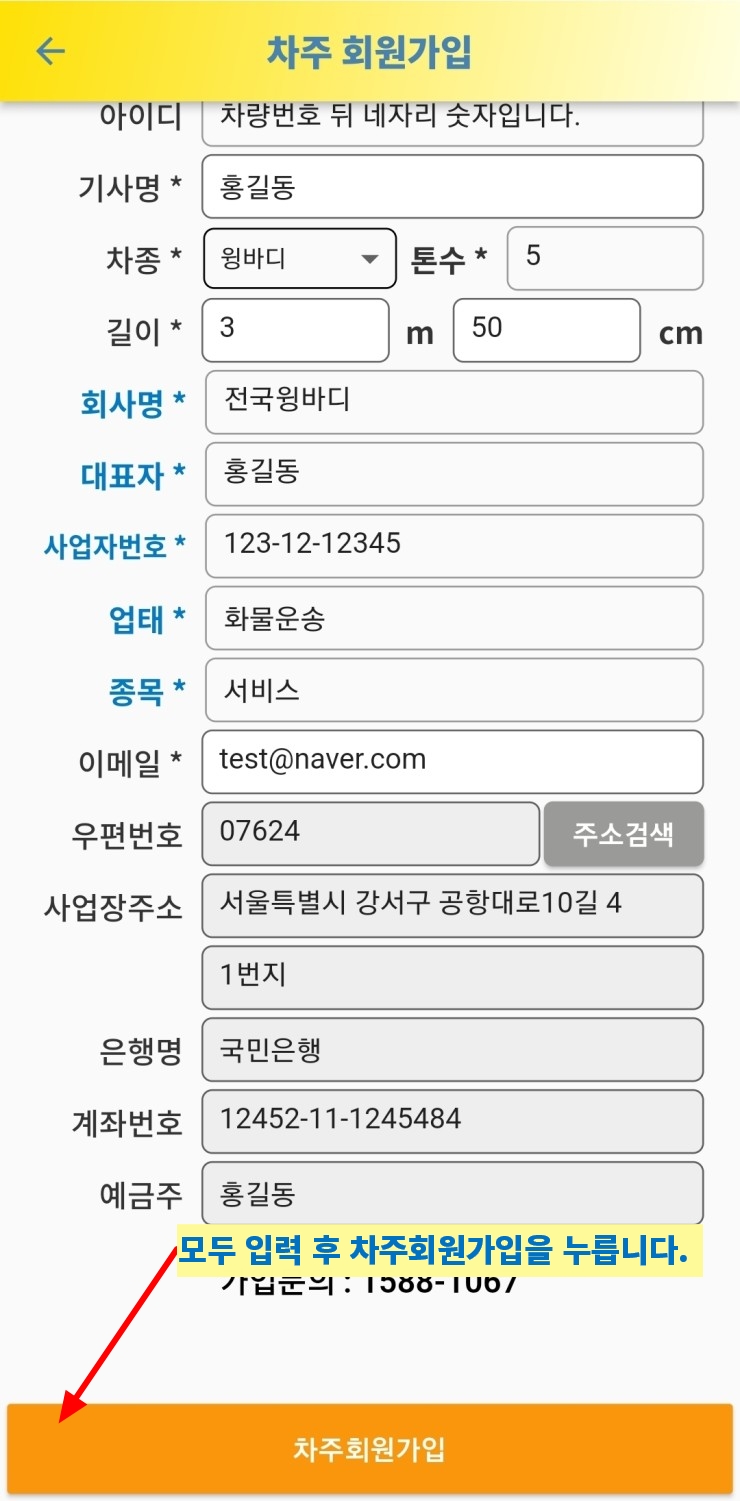This screenshot has height=1501, width=740.
Task: Tap the 이메일 email field
Action: pos(452,762)
